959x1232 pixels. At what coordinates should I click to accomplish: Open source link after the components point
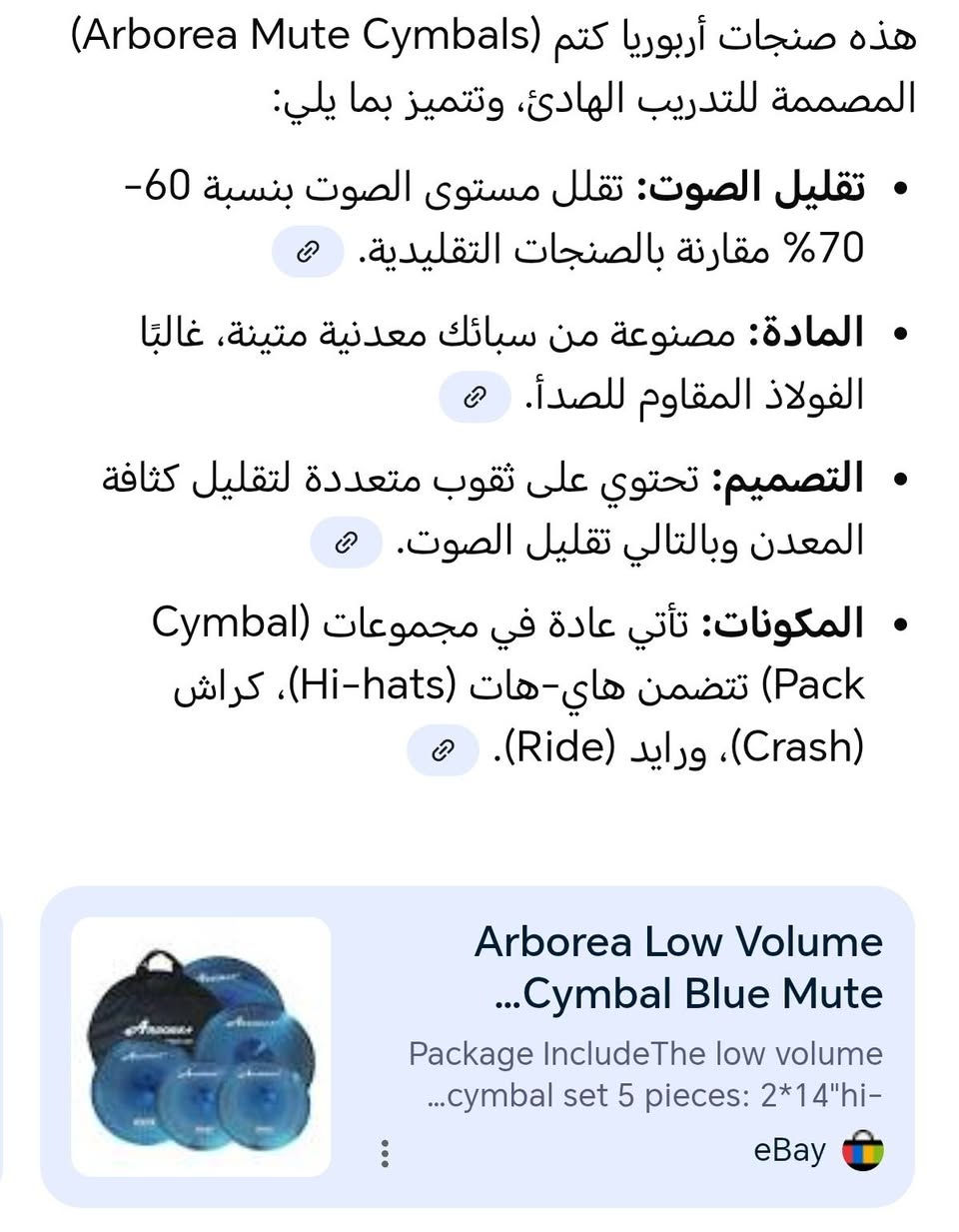tap(442, 750)
